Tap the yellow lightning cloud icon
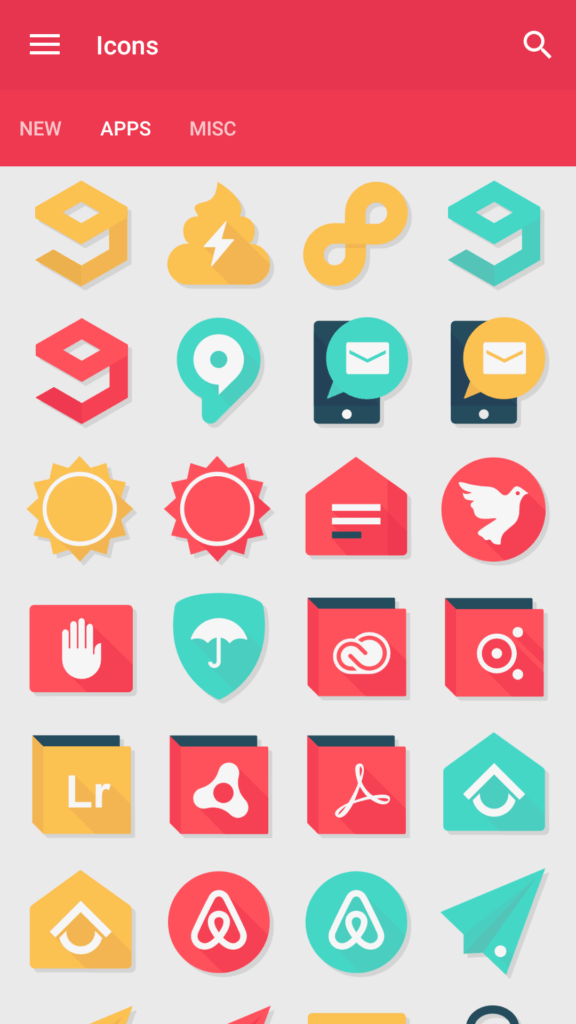 (218, 234)
